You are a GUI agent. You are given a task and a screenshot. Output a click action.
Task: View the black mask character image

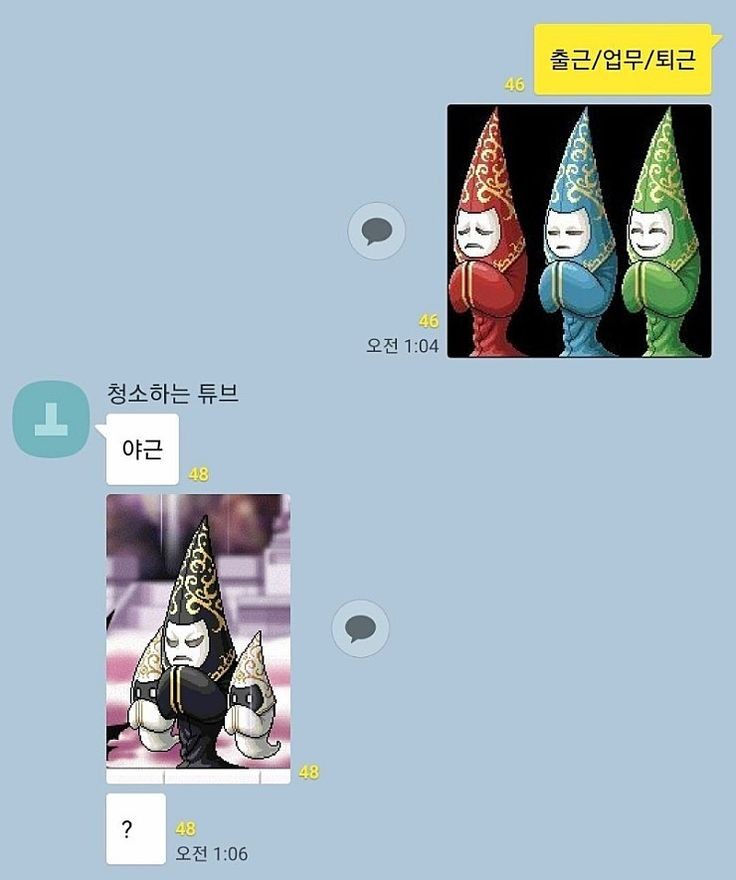coord(198,638)
